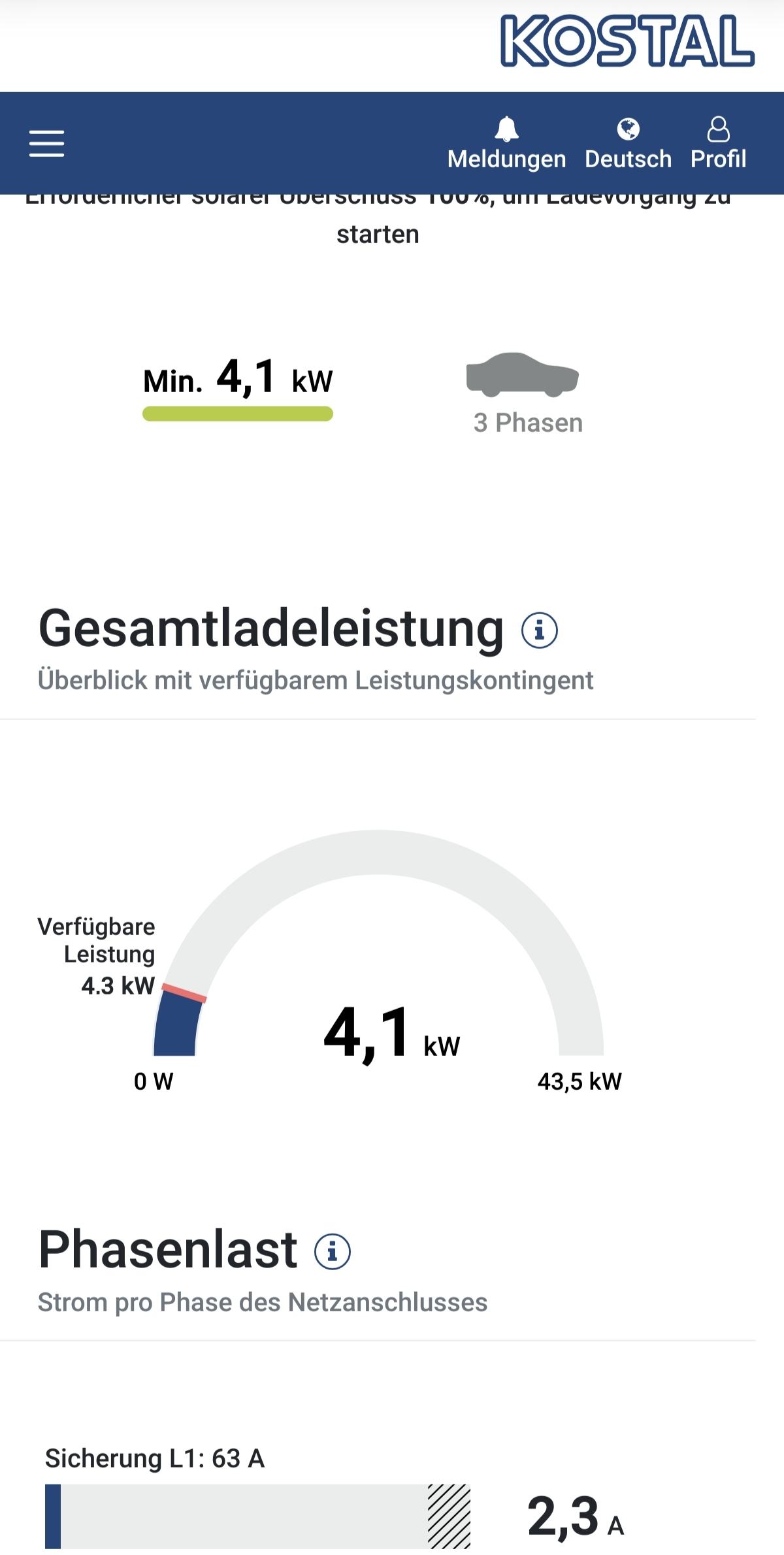Show info for Phasenlast
Image resolution: width=784 pixels, height=1555 pixels.
333,1252
